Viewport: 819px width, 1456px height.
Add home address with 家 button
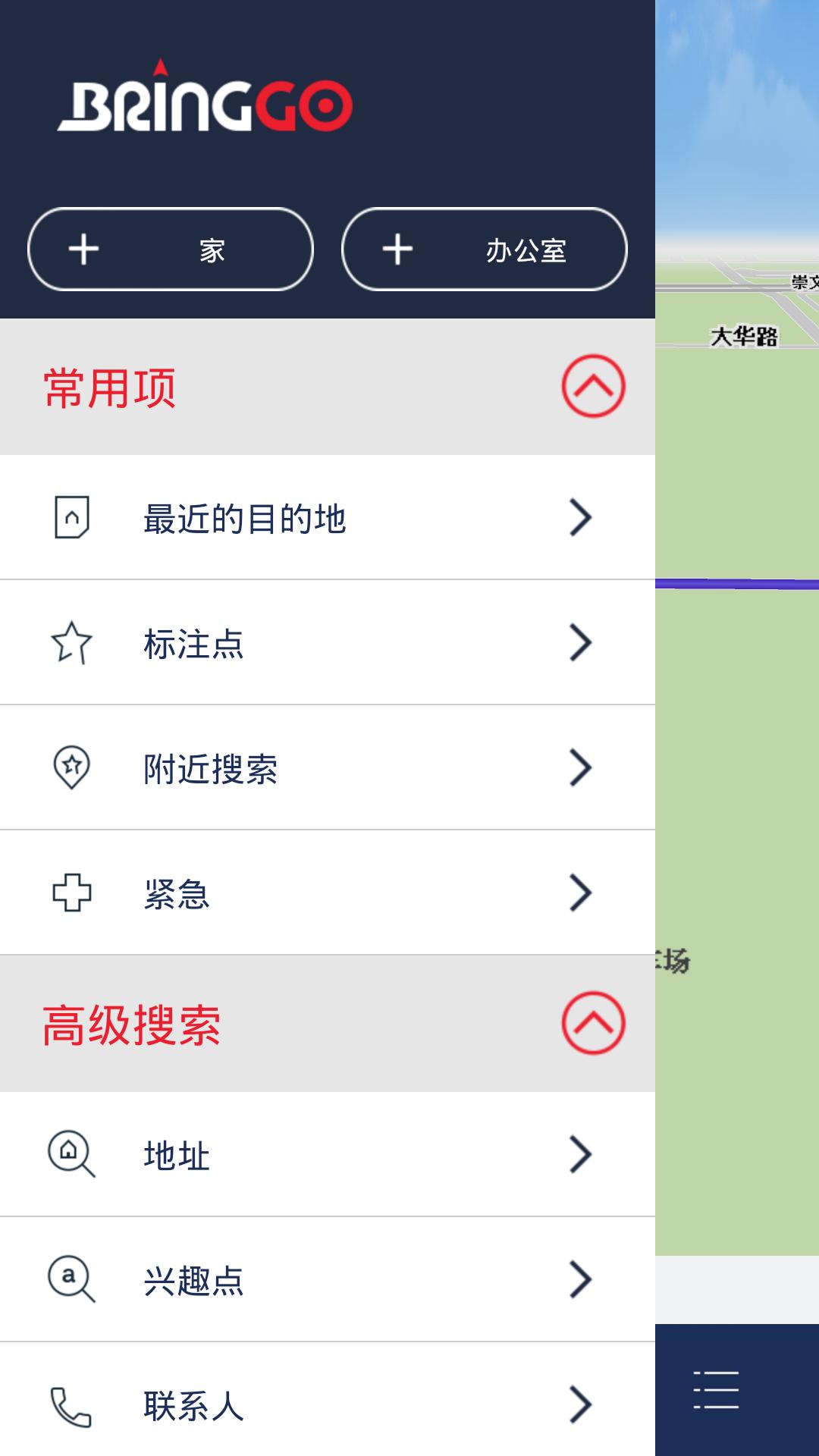tap(171, 249)
